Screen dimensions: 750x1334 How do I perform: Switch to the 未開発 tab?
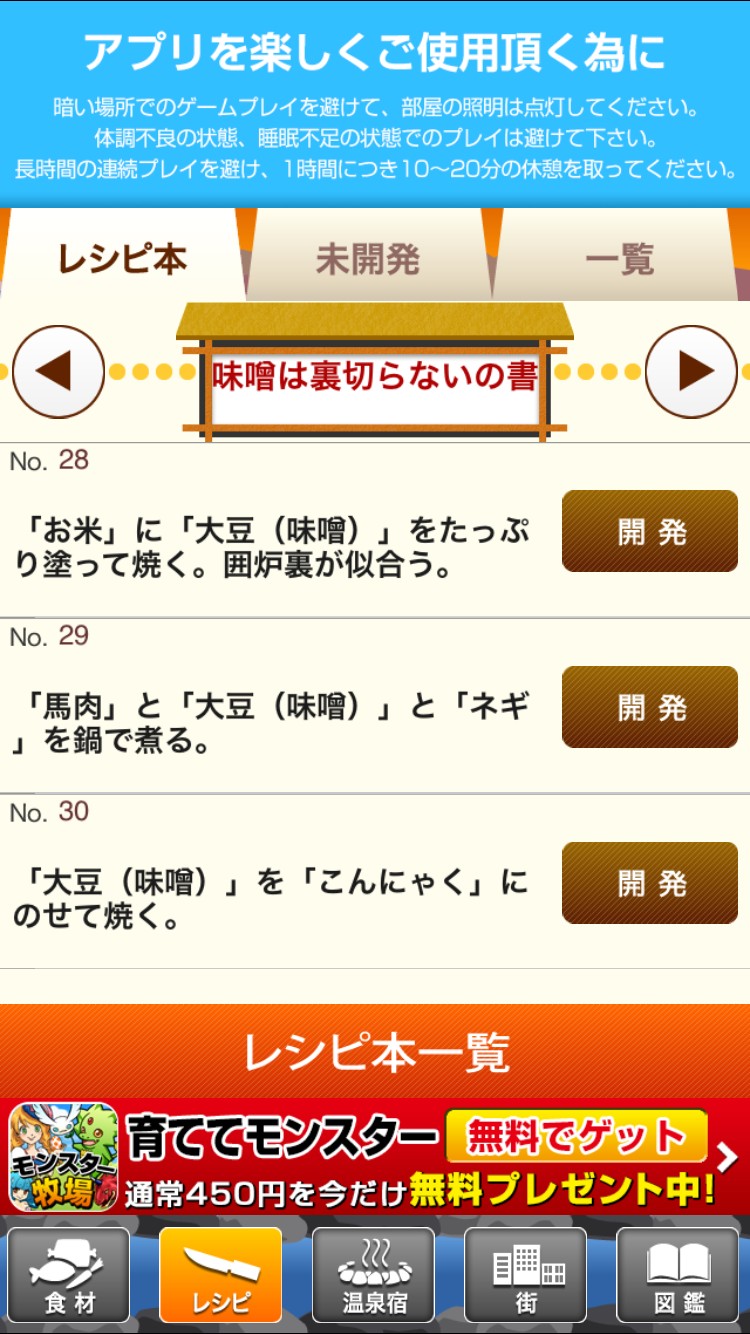tap(368, 259)
